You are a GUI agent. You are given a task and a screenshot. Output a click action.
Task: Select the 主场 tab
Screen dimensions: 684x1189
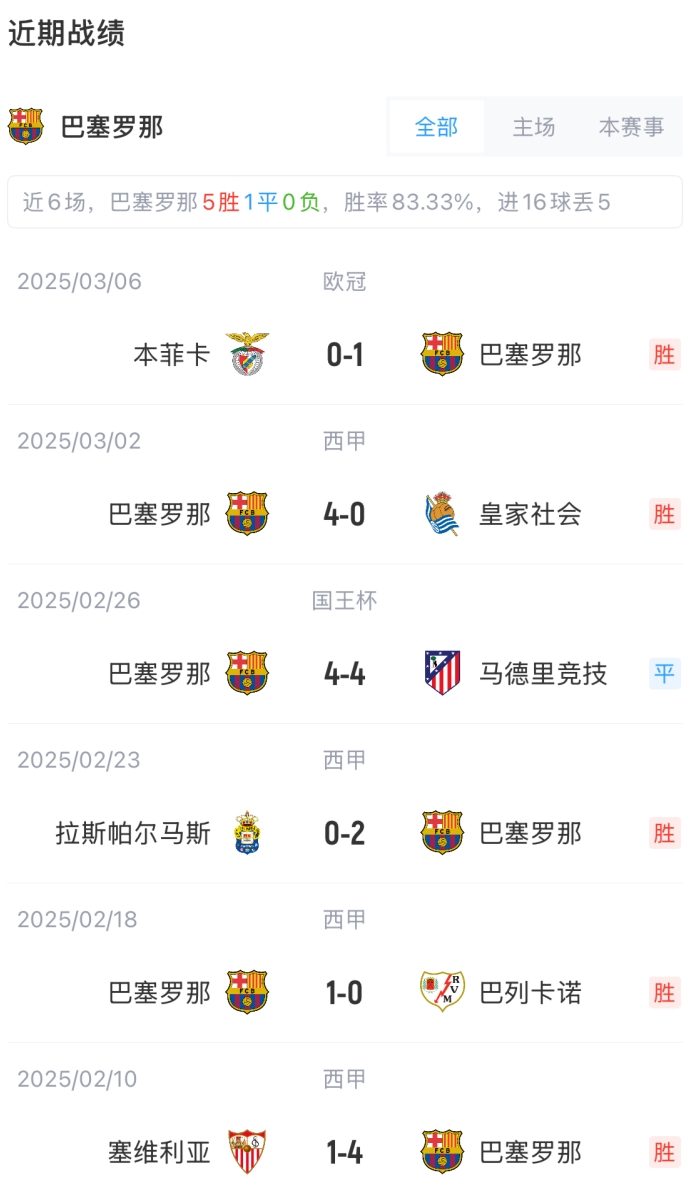(x=533, y=127)
